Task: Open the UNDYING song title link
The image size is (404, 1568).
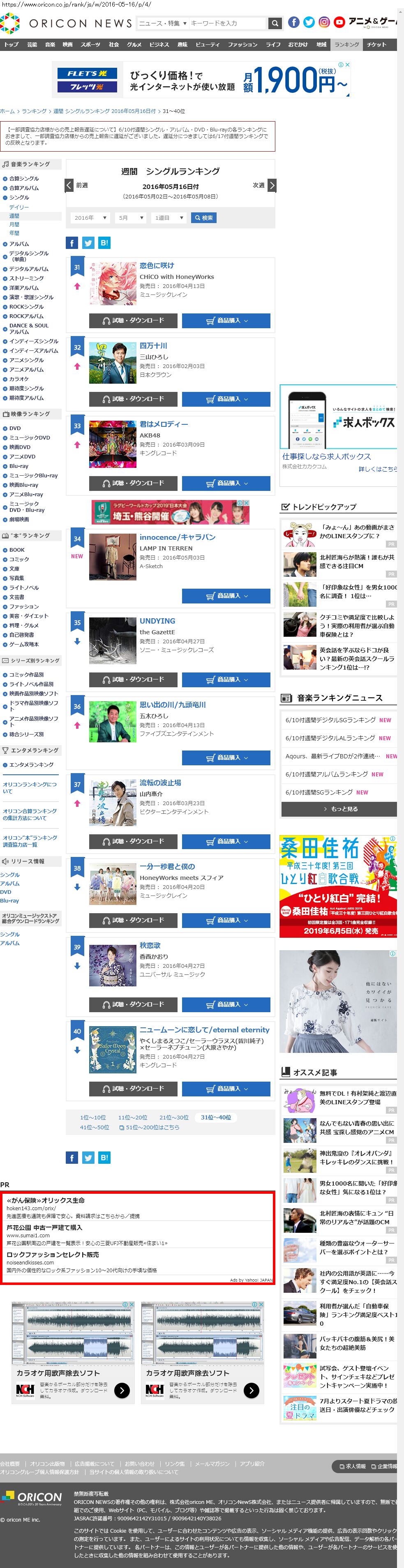Action: 157,621
